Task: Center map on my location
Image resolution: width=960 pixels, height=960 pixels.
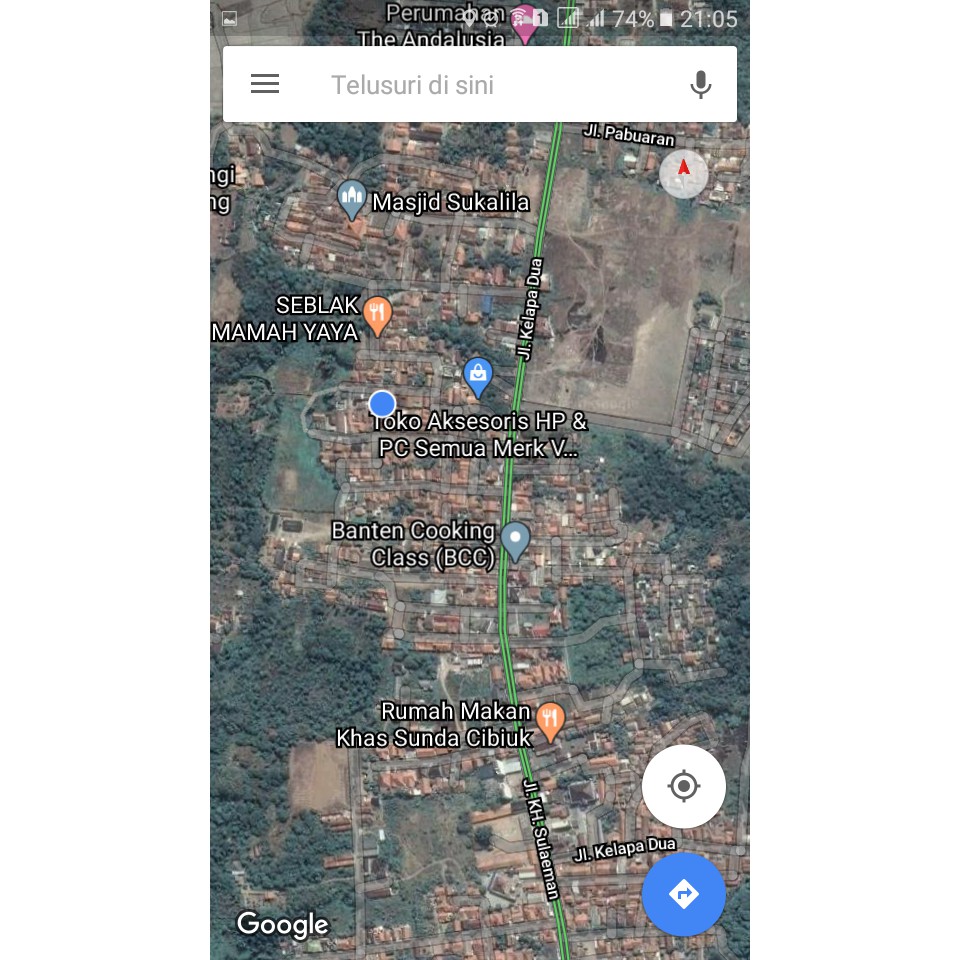Action: pos(684,786)
